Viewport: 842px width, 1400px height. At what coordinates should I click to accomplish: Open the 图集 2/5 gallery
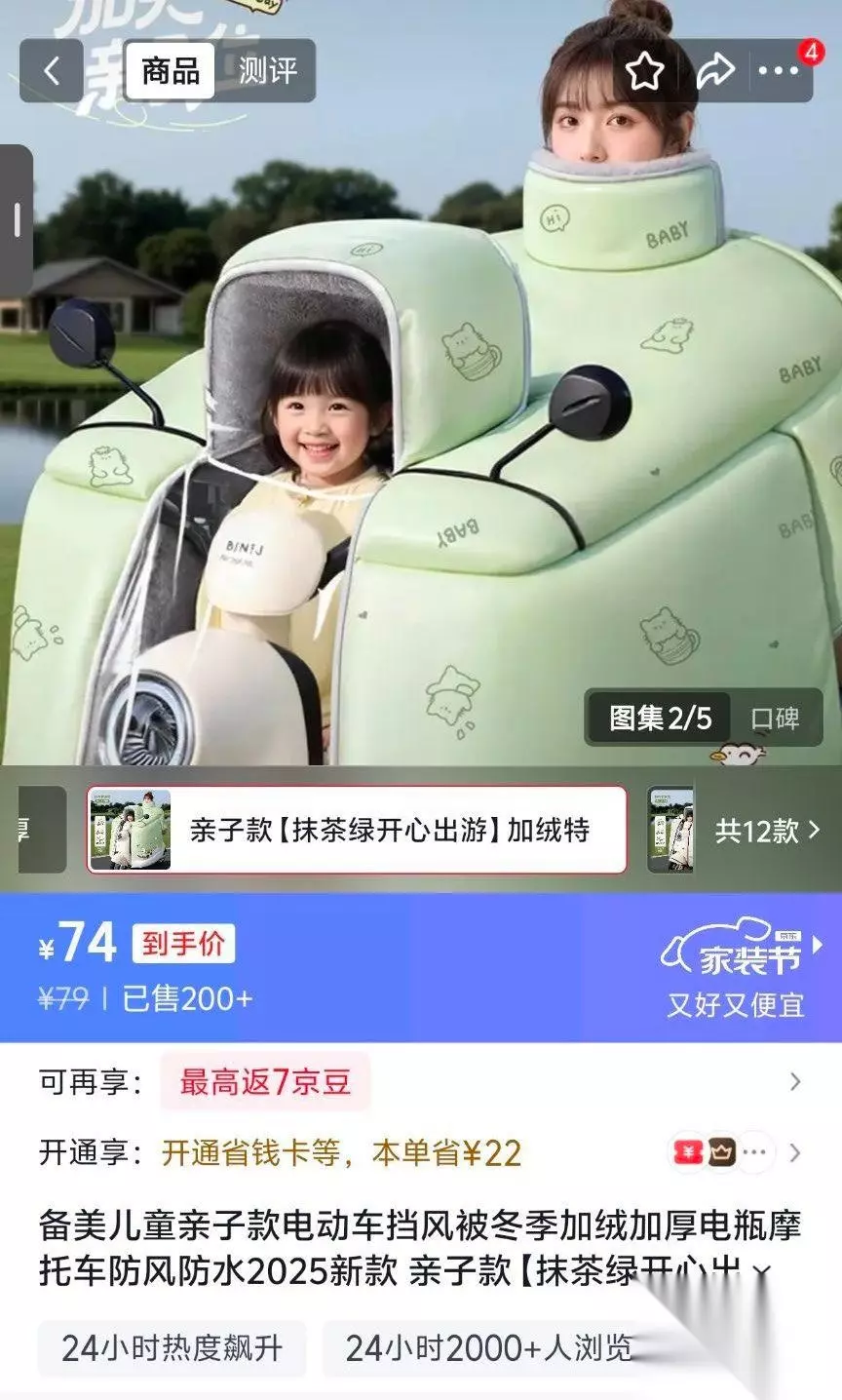pos(660,719)
